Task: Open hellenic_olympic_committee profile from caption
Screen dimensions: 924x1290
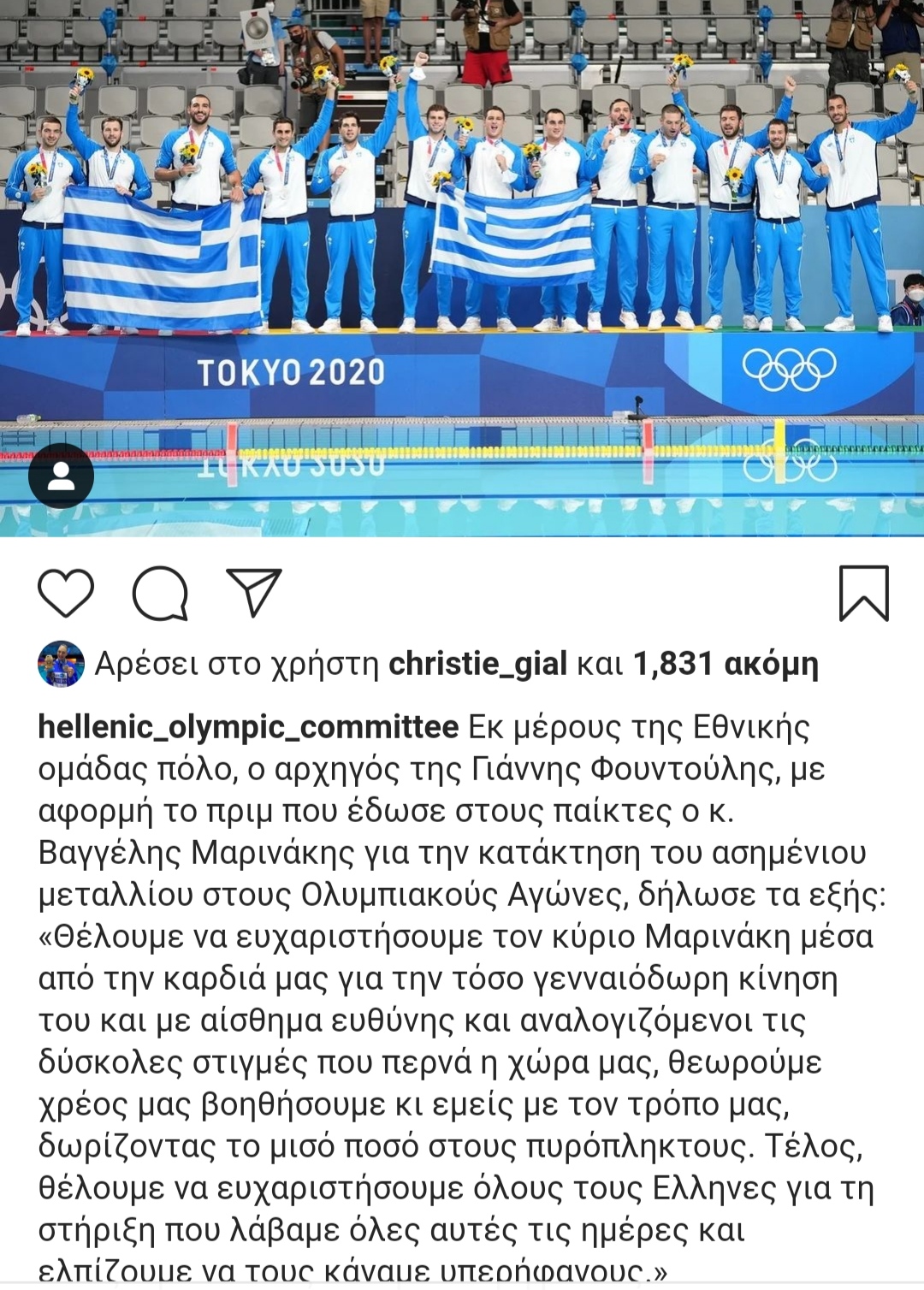Action: pos(248,727)
